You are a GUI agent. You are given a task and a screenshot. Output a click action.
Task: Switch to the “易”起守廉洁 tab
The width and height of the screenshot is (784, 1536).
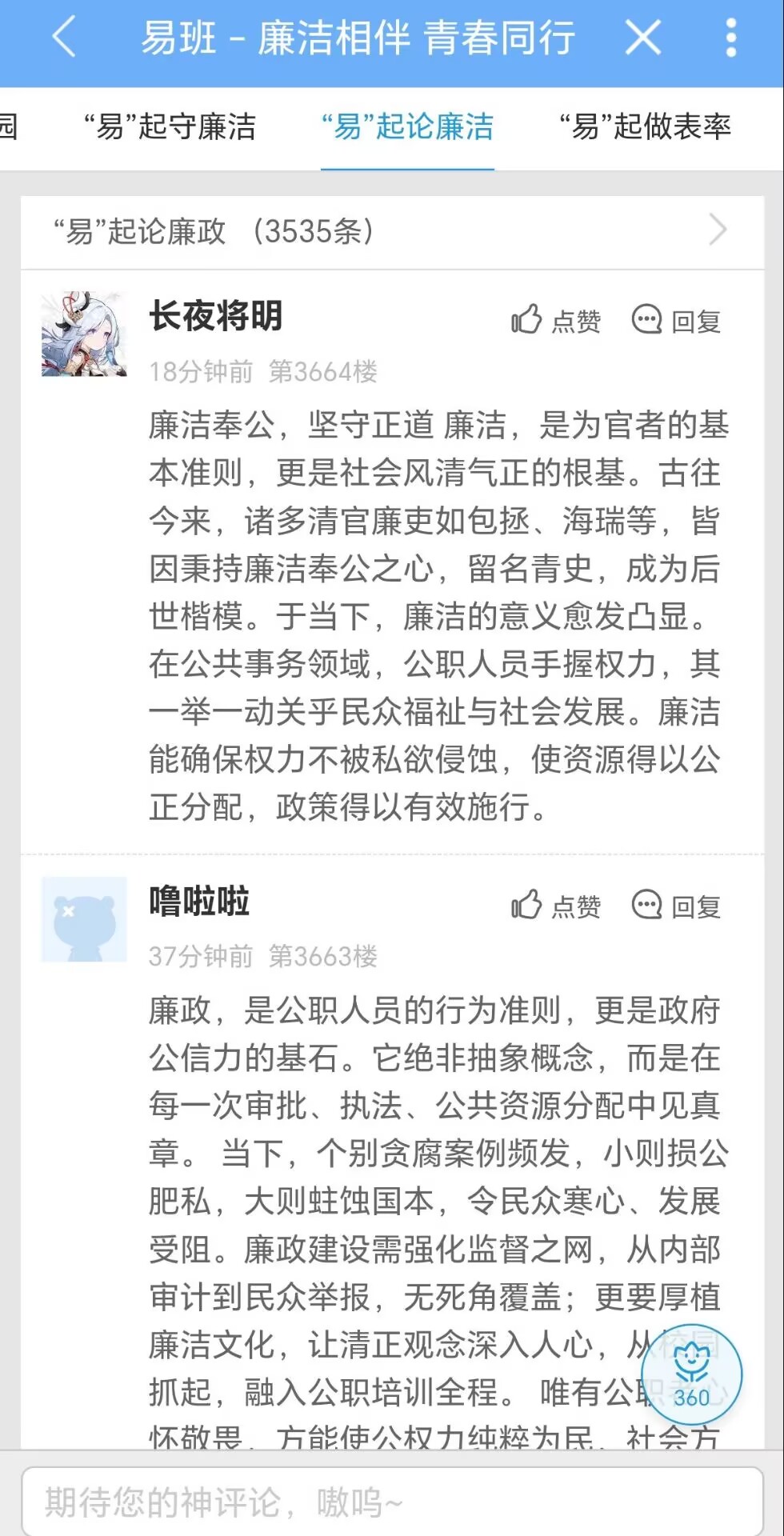pyautogui.click(x=170, y=126)
